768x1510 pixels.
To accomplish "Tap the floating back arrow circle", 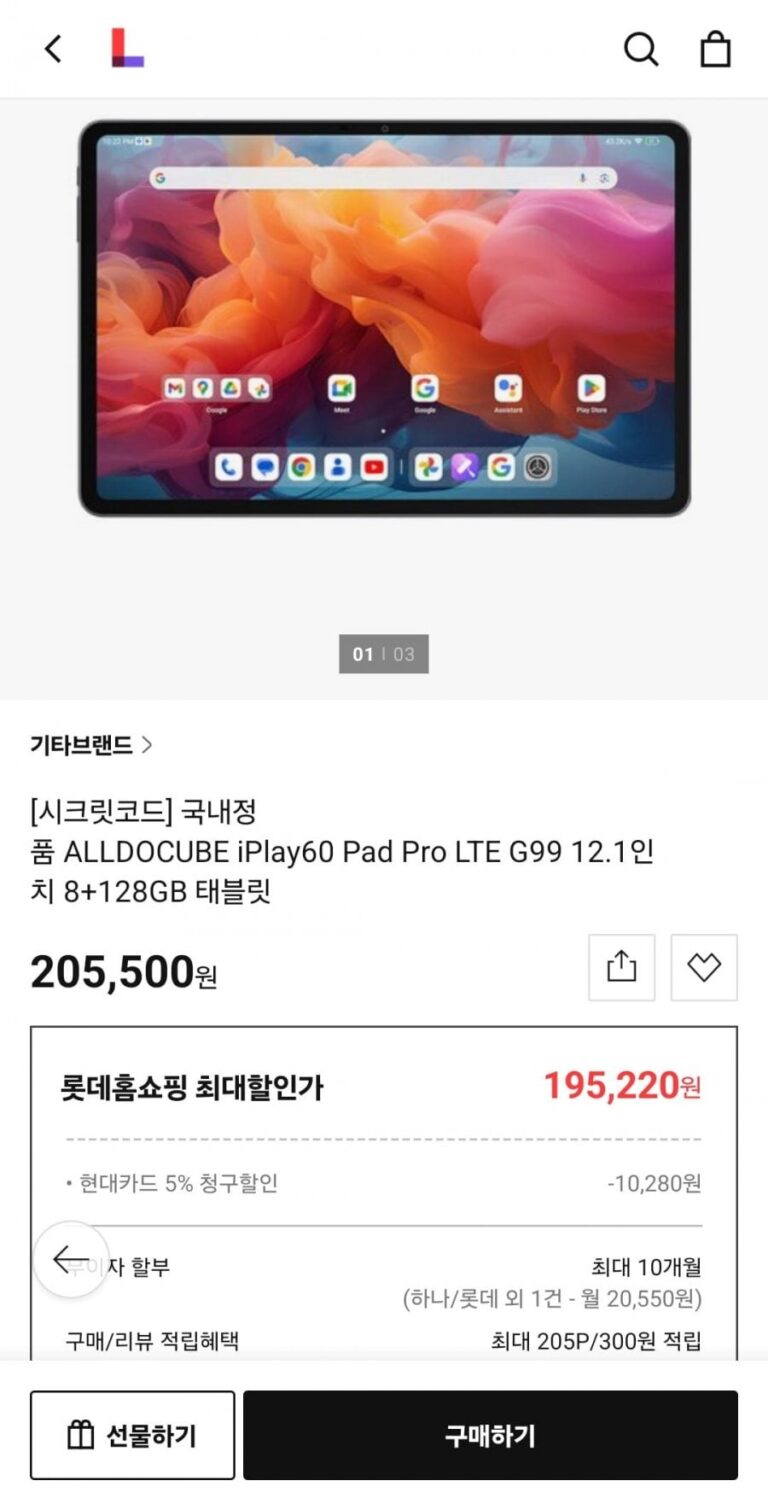I will coord(71,1260).
